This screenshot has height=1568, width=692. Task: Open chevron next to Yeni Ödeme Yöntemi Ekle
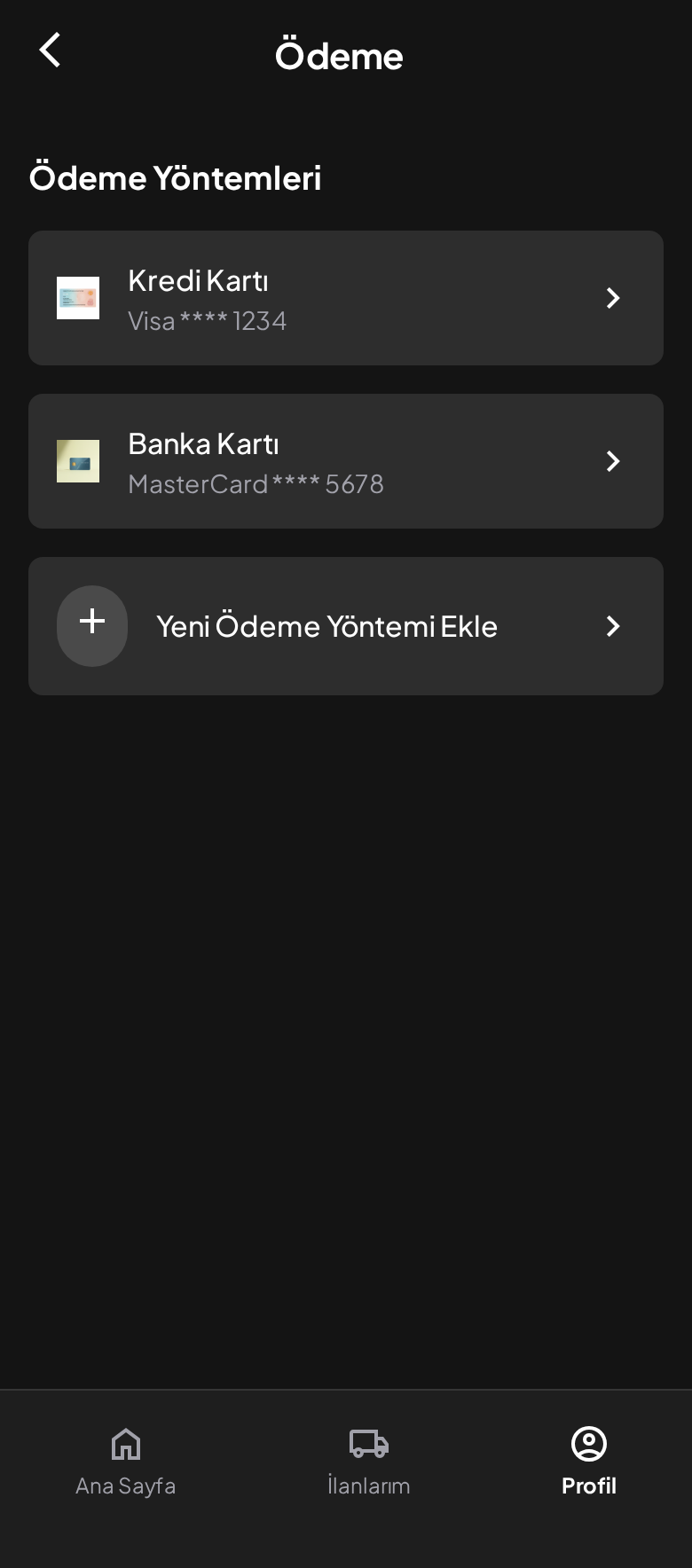(613, 625)
